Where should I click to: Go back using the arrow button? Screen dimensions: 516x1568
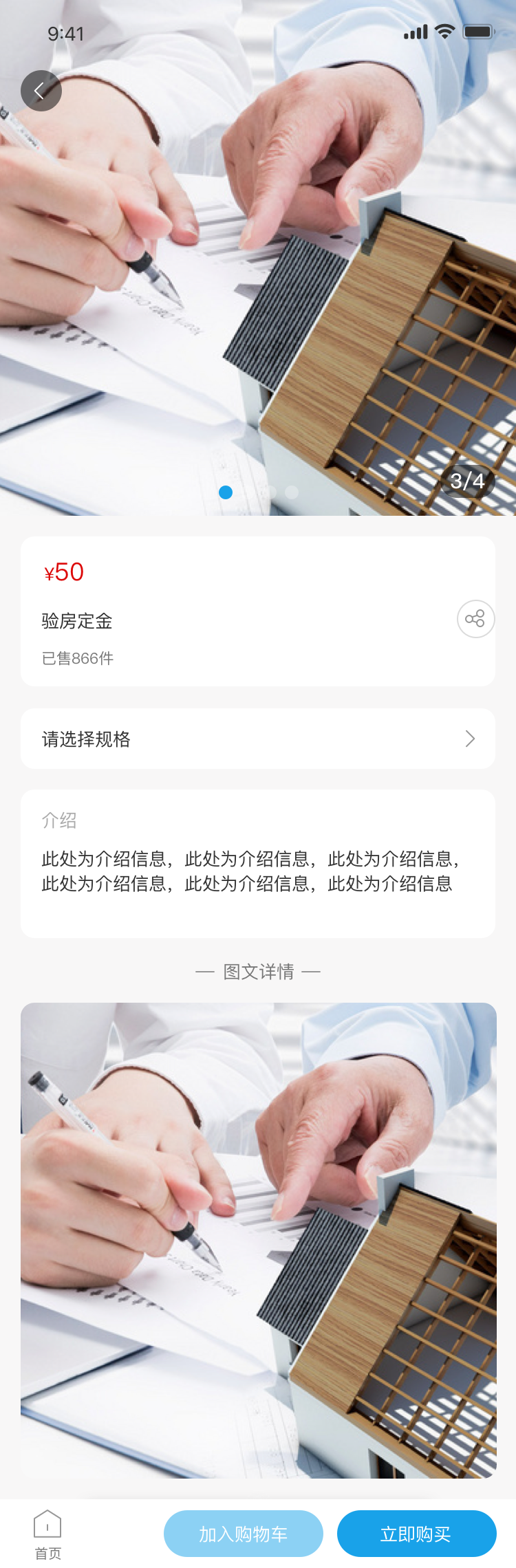point(41,91)
